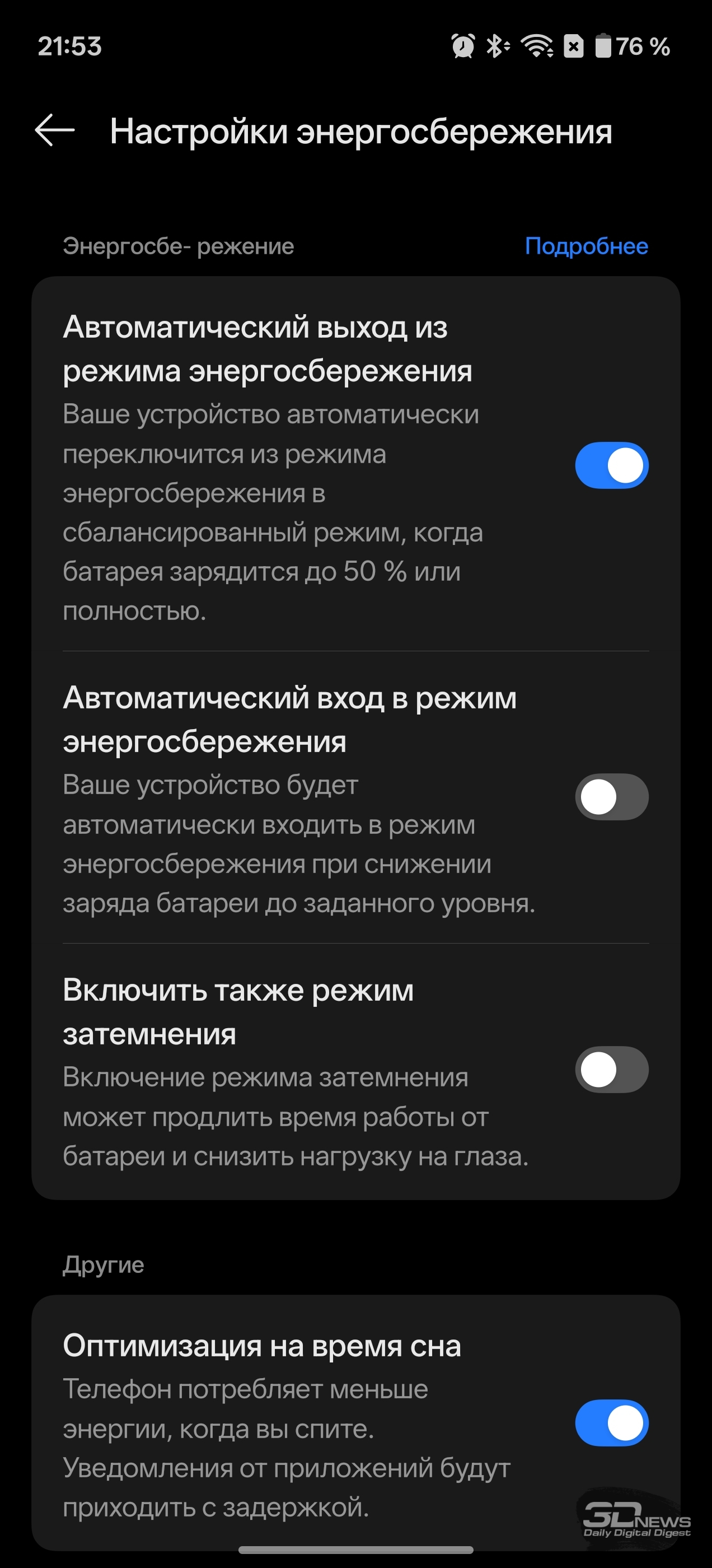Disable automatic exit from power saving mode
The width and height of the screenshot is (712, 1568).
tap(611, 466)
